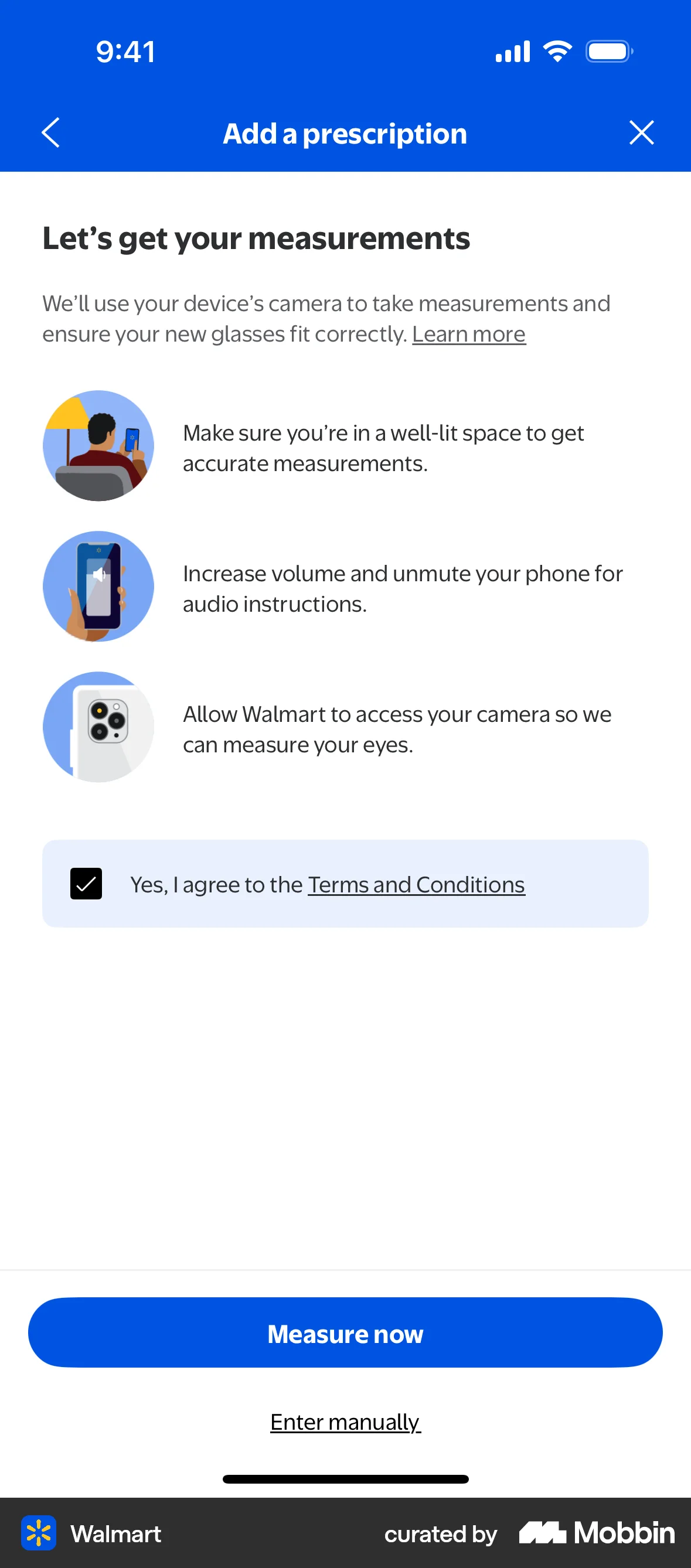The height and width of the screenshot is (1568, 691).
Task: Tap the clock time in the status bar
Action: click(x=125, y=51)
